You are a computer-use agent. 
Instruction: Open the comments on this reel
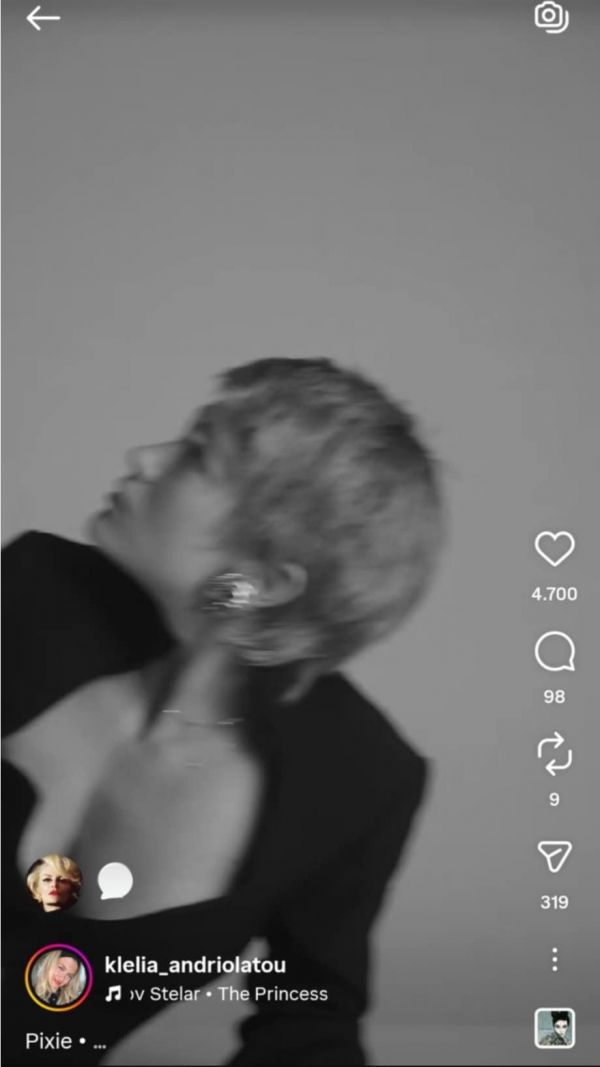(x=554, y=654)
